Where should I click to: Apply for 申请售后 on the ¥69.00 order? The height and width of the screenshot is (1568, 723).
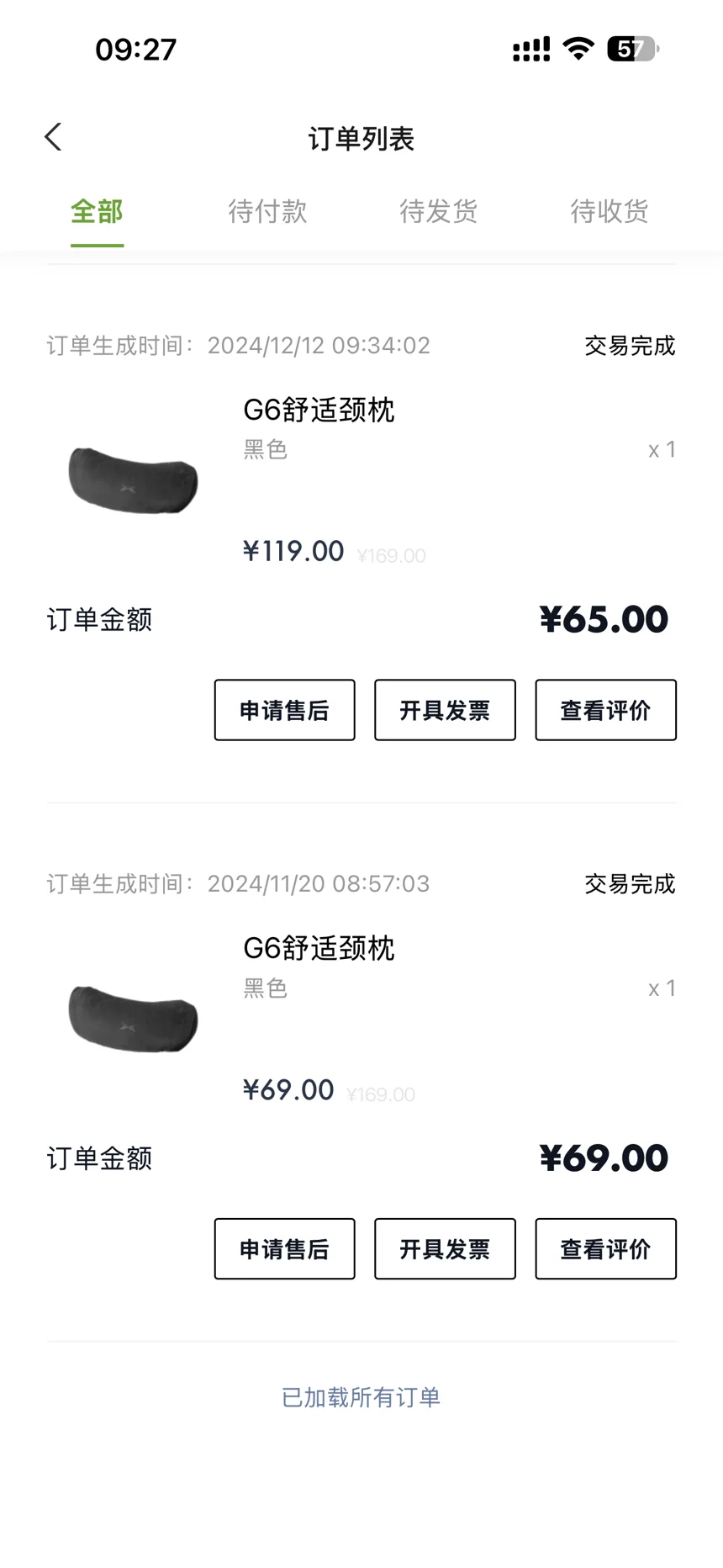click(284, 1248)
